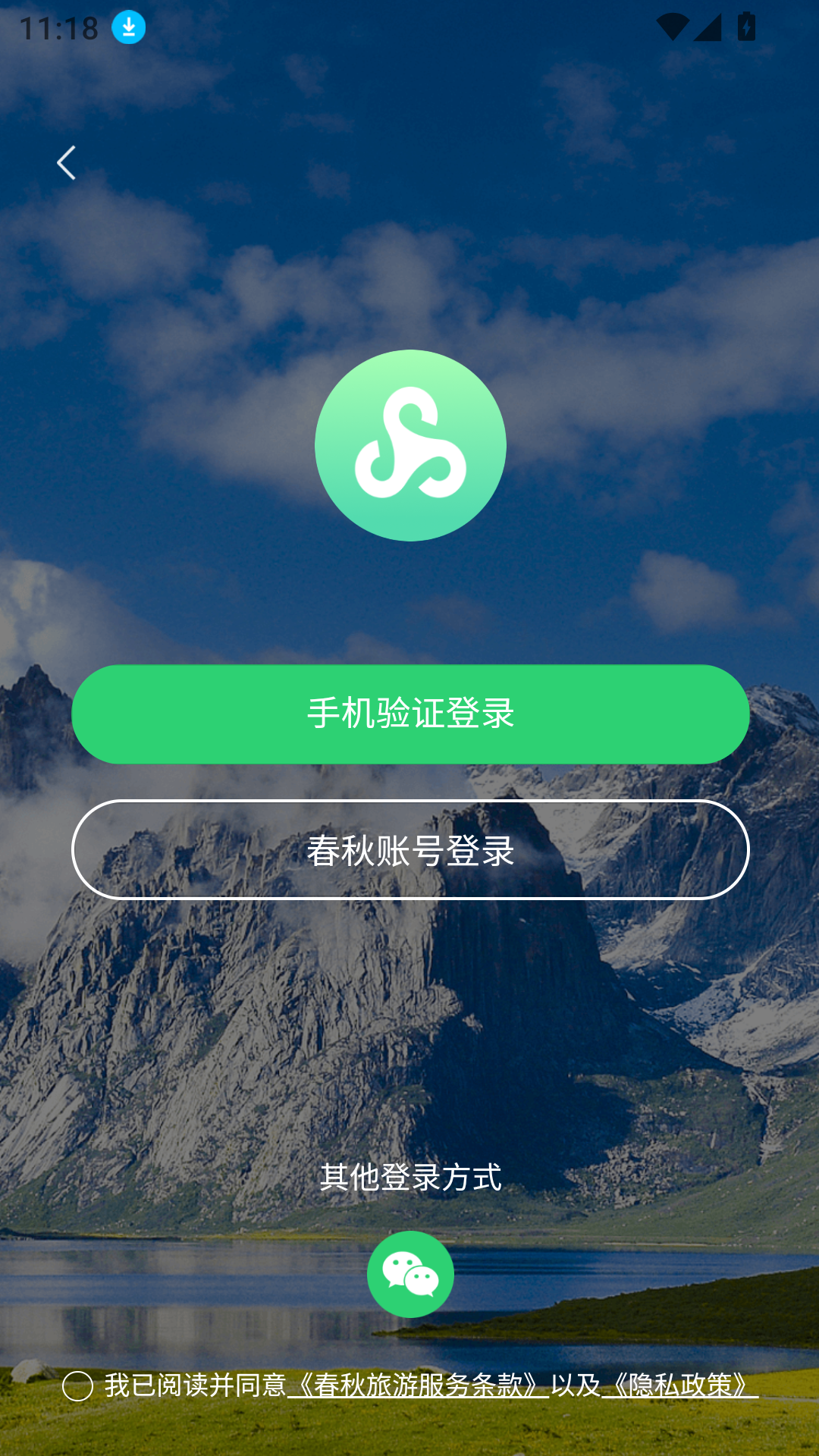Open 《隐私政策》 link

point(680,1385)
